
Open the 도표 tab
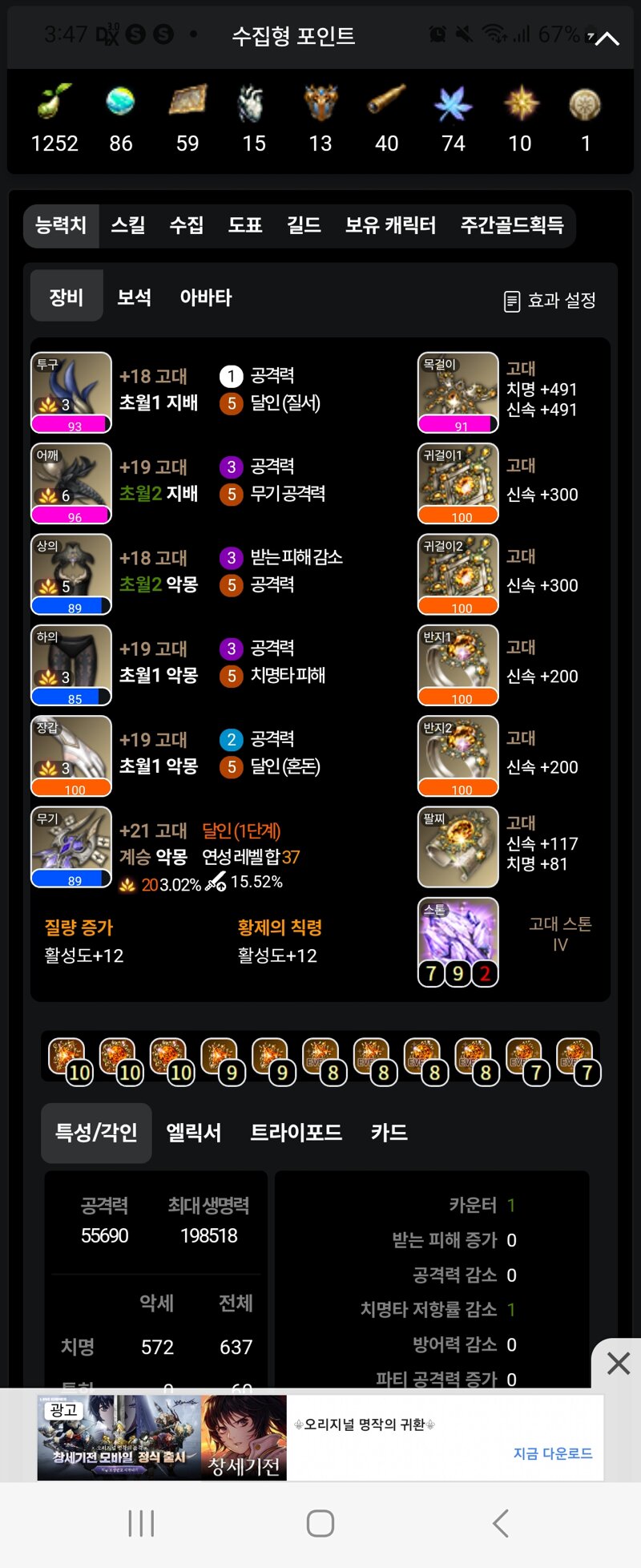245,225
